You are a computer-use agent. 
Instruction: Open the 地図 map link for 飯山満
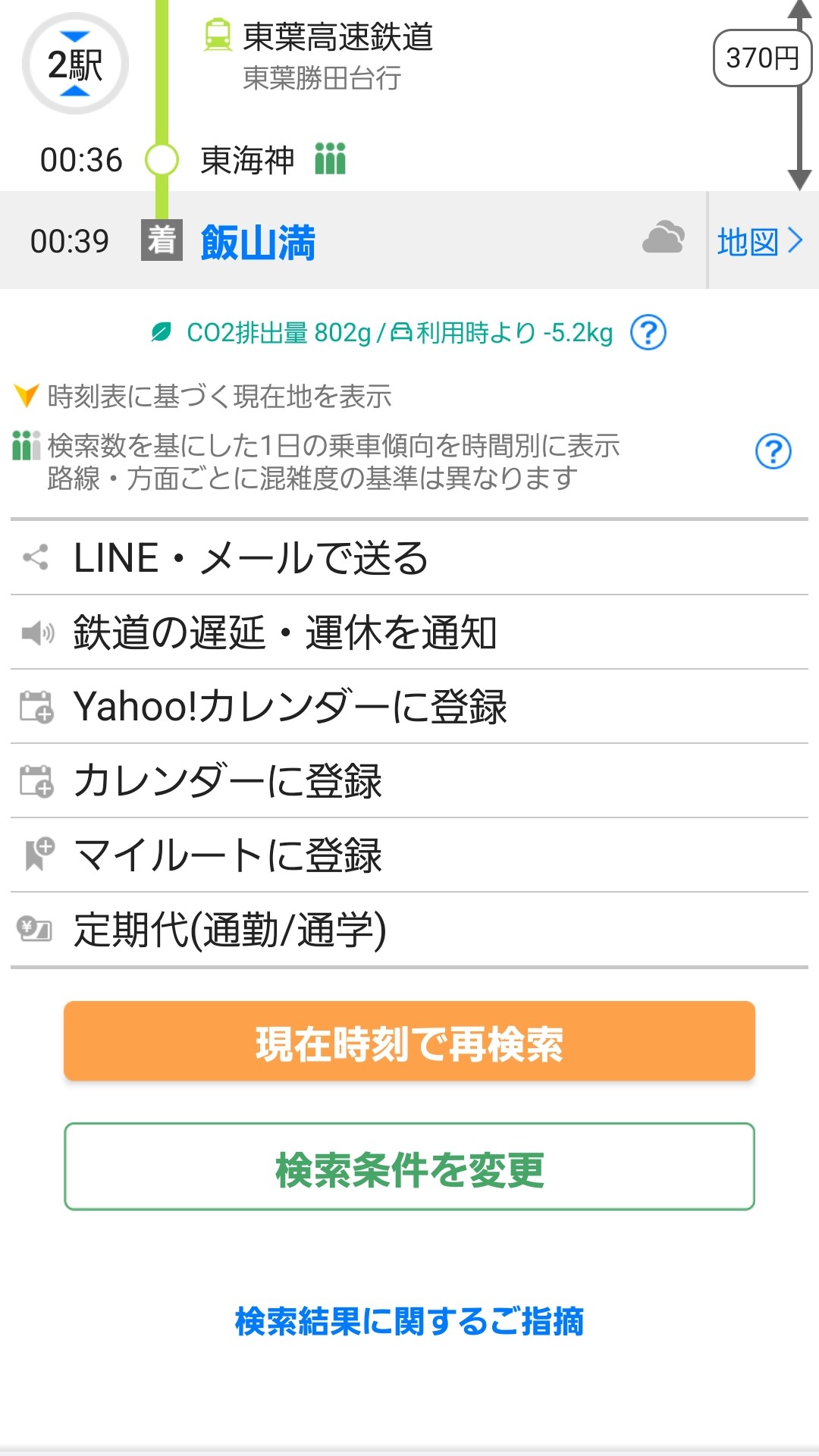tap(760, 242)
